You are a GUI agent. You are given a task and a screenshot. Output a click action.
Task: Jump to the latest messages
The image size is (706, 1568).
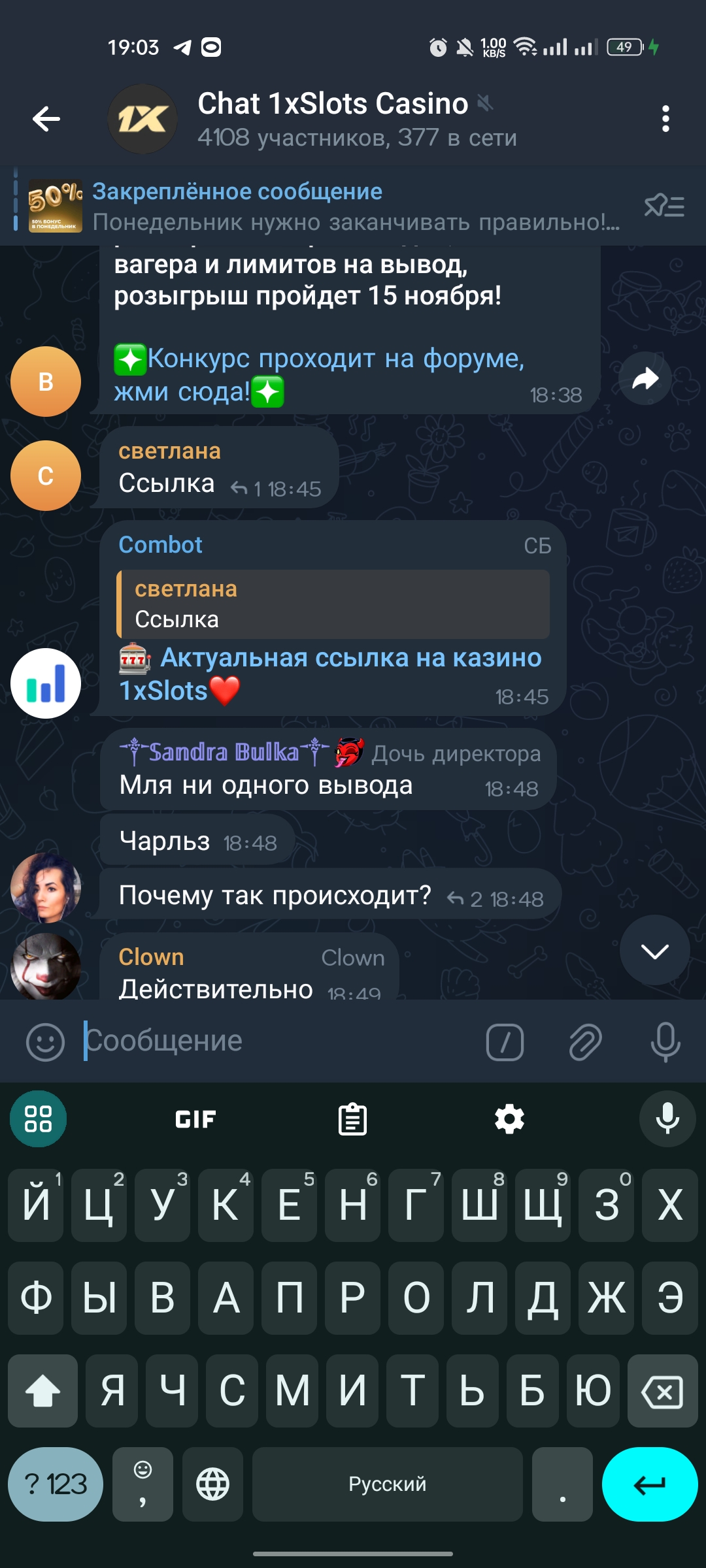coord(654,951)
